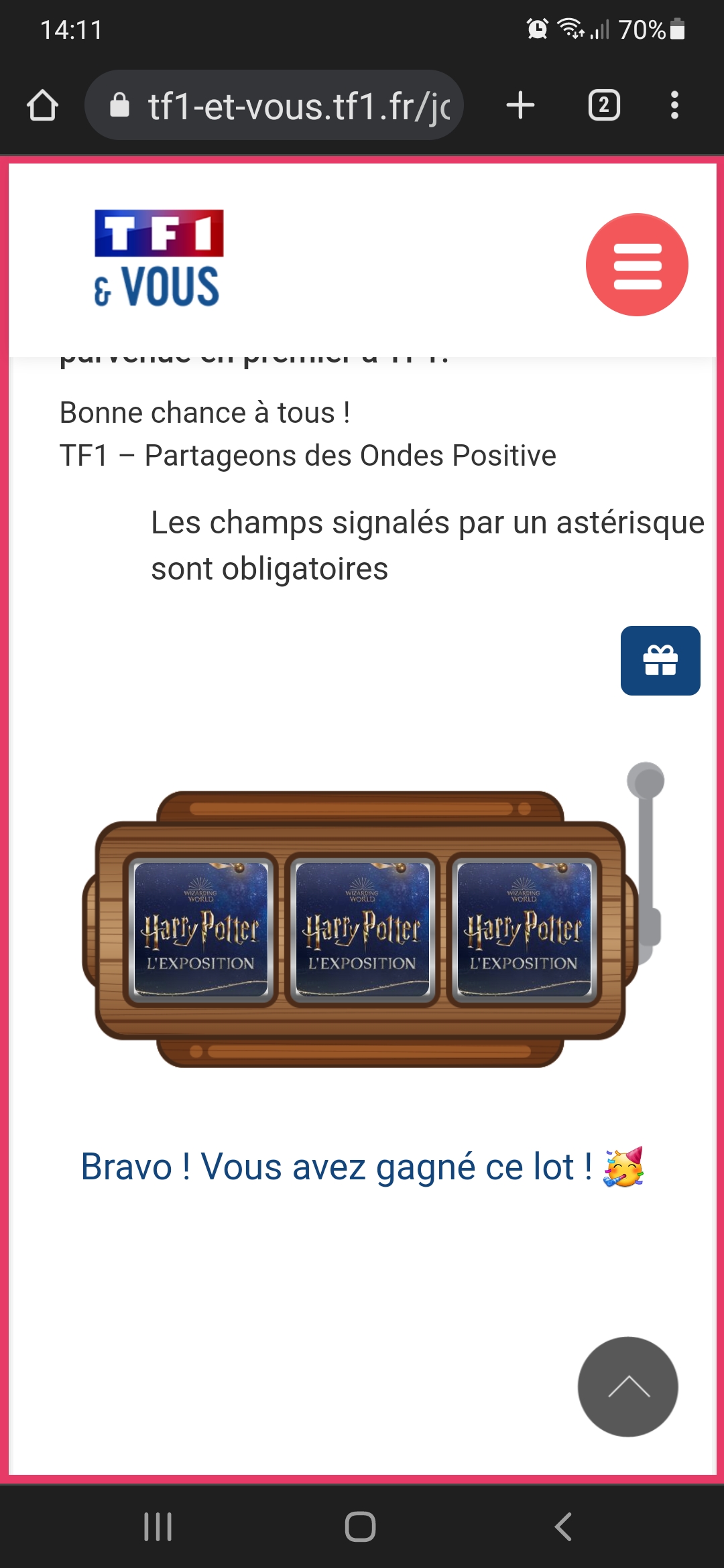Open the red hamburger menu

(x=637, y=265)
